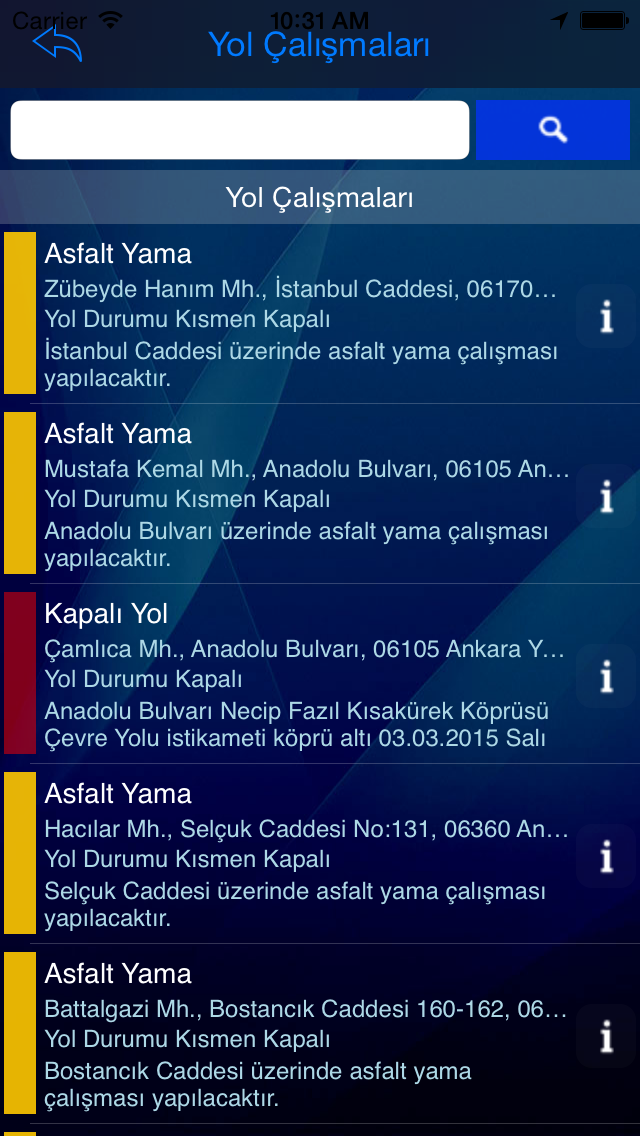Go back using the arrow icon
This screenshot has height=1136, width=640.
click(x=57, y=43)
